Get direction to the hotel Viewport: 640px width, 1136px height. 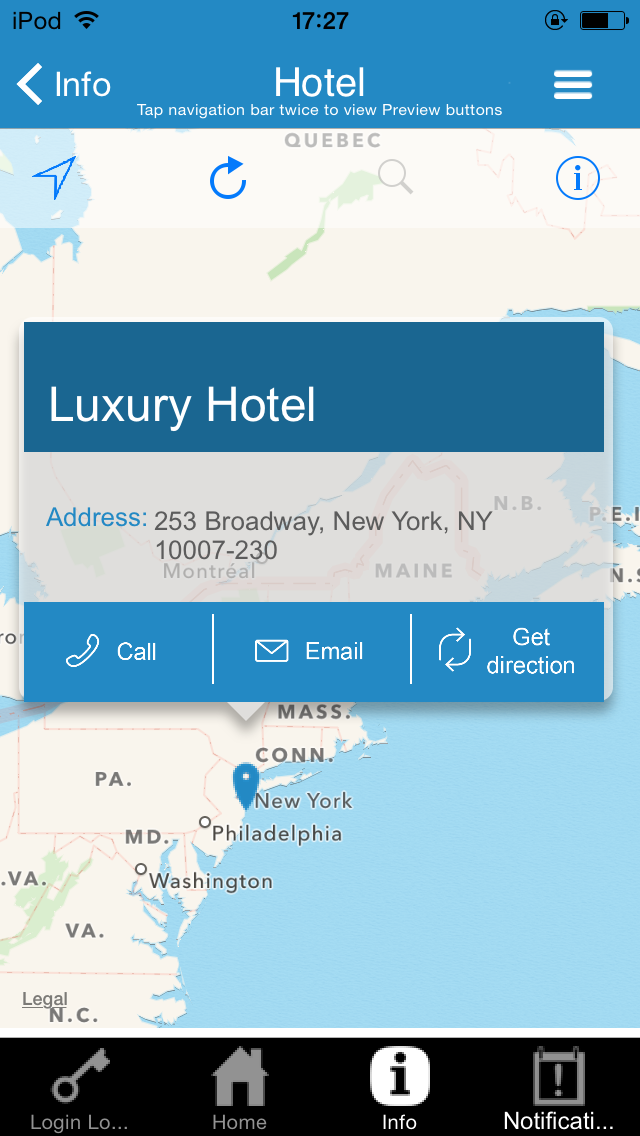pyautogui.click(x=507, y=651)
